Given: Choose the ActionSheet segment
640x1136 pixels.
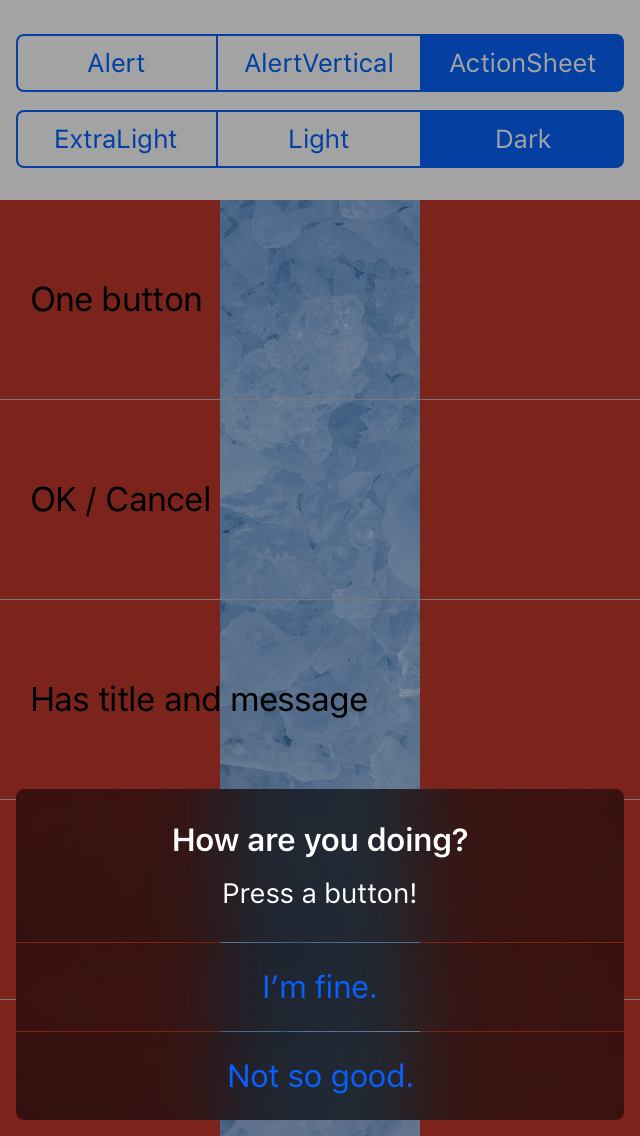Looking at the screenshot, I should pos(522,63).
